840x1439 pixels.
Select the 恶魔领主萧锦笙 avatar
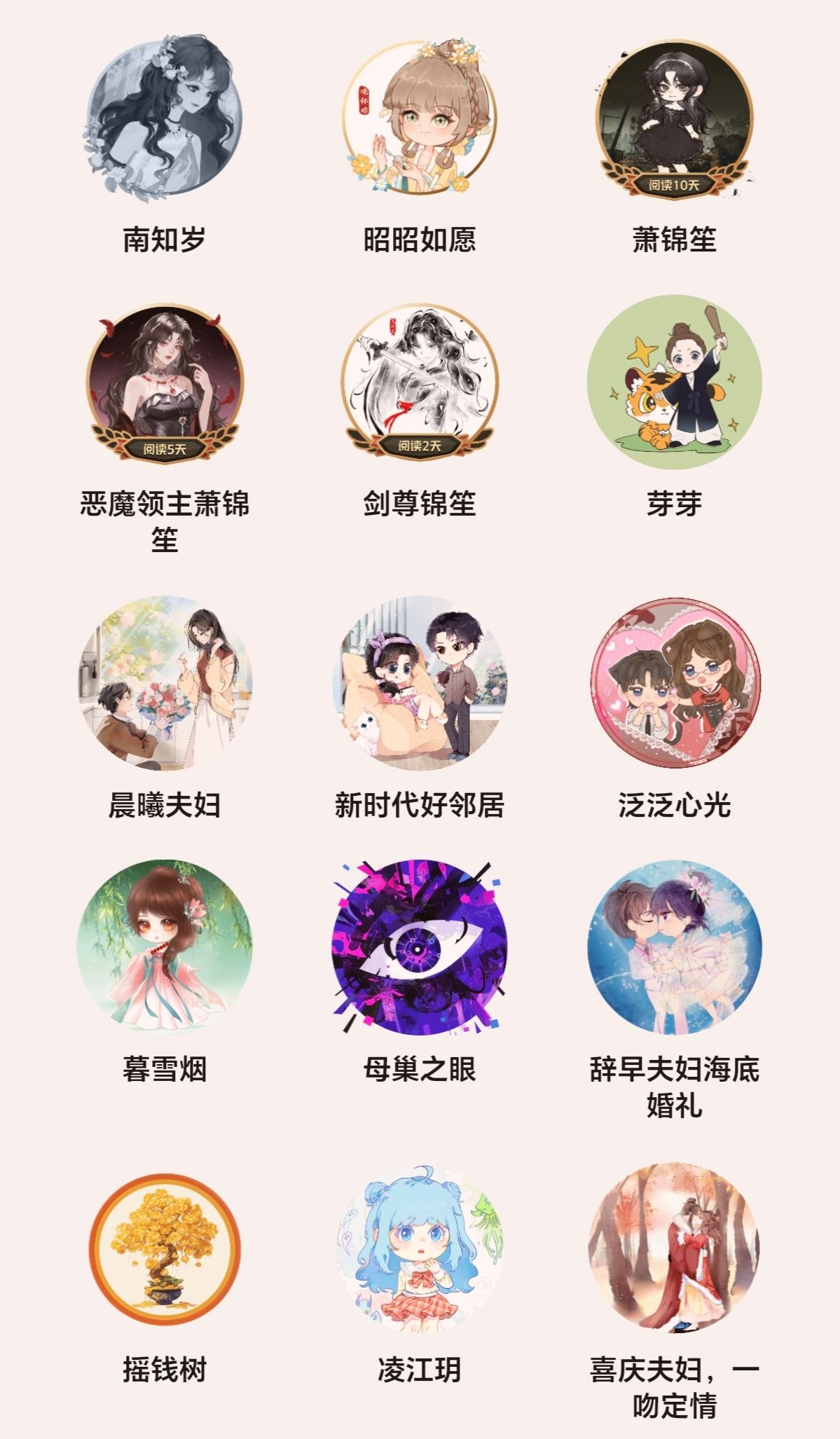(x=165, y=383)
